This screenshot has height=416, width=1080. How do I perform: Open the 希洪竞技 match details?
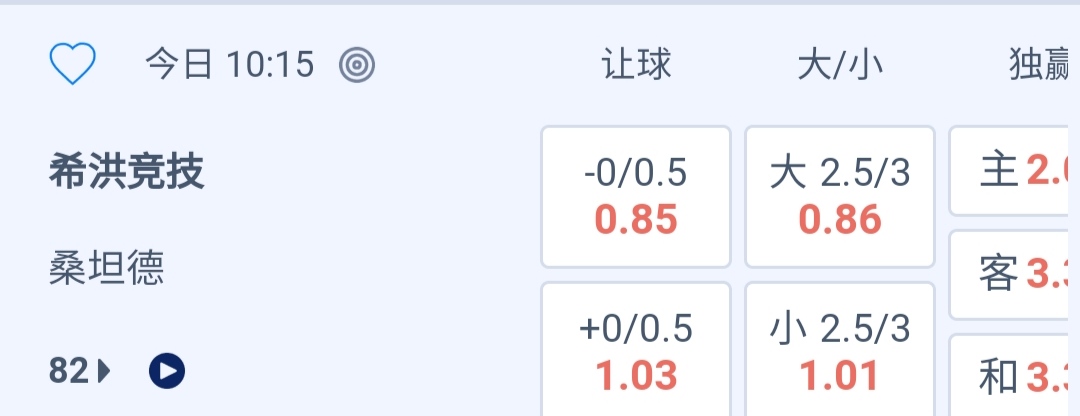pos(126,172)
